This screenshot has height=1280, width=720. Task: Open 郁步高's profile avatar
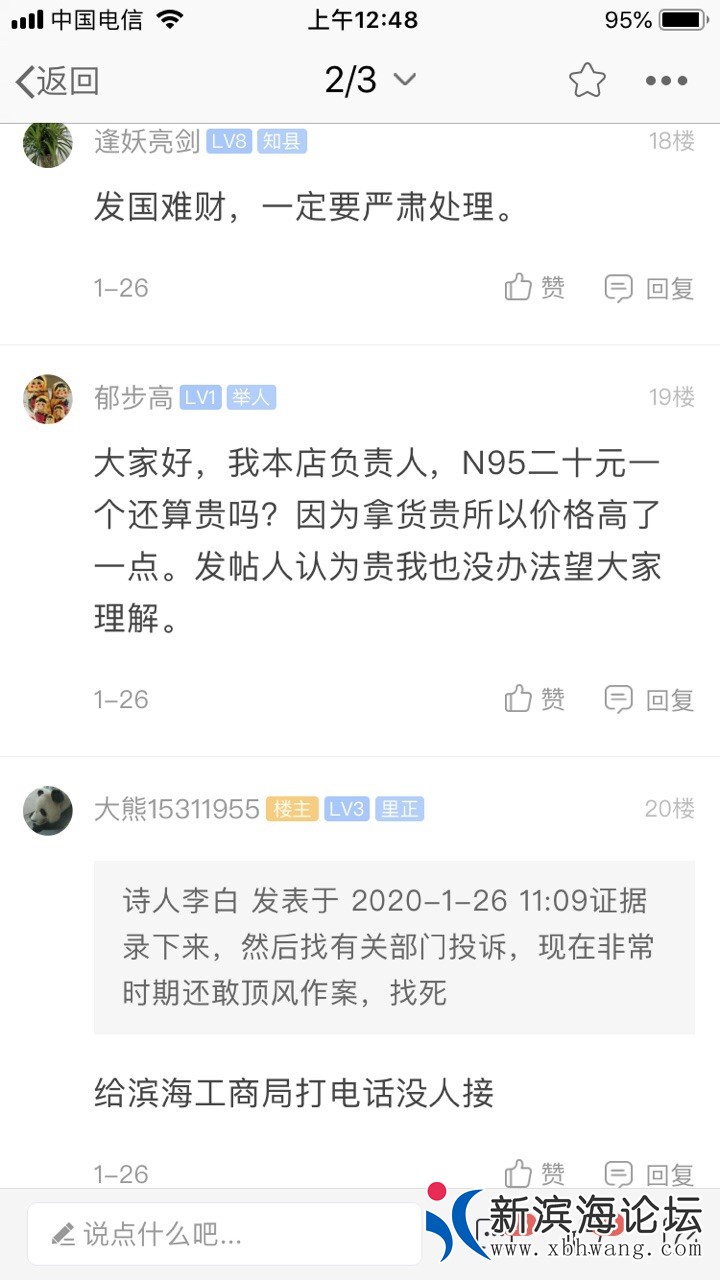point(48,399)
